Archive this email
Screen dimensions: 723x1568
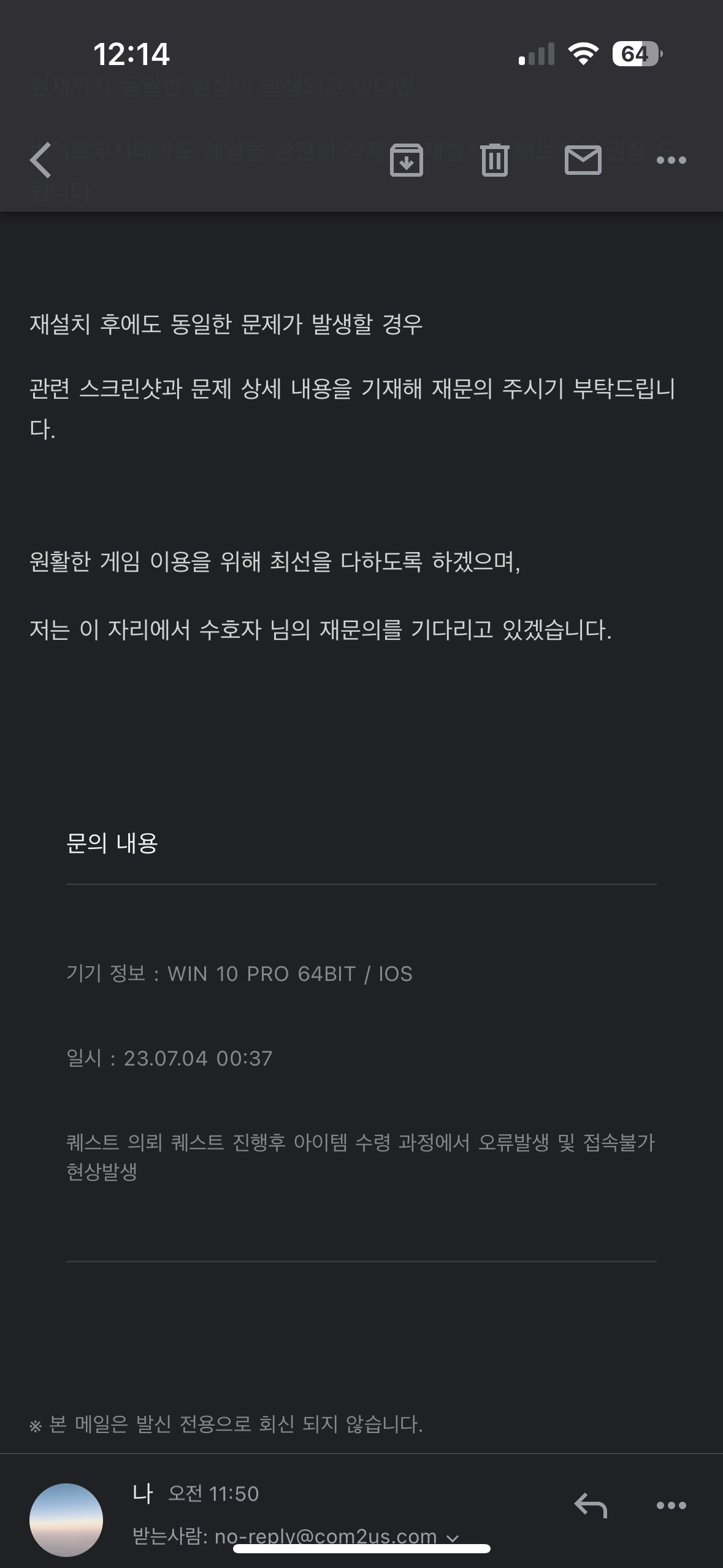point(407,160)
